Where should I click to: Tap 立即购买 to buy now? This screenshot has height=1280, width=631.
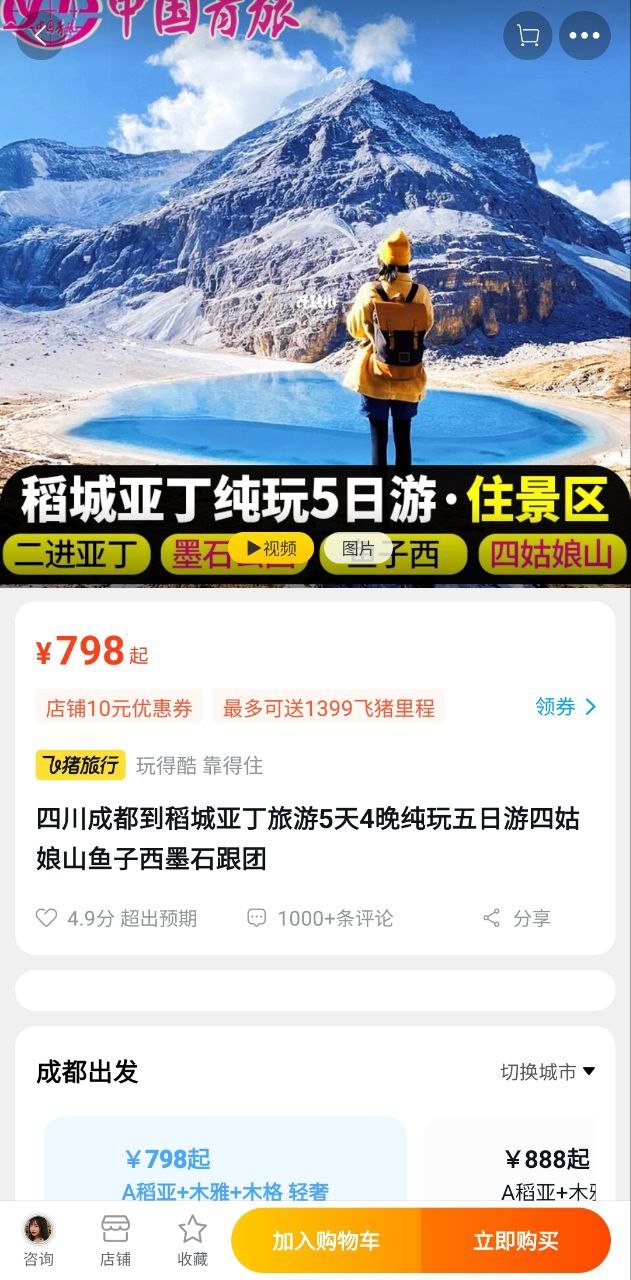point(515,1241)
